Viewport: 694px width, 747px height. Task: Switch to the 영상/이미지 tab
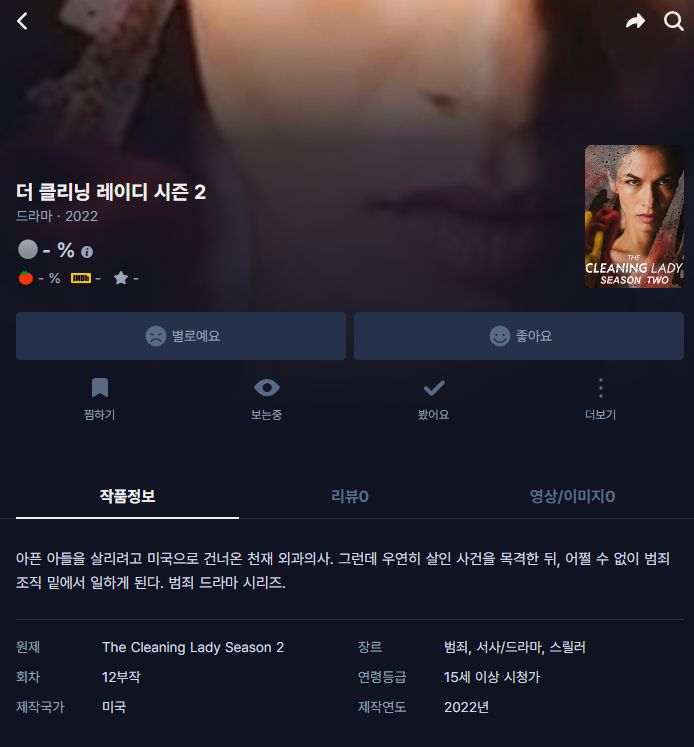[572, 496]
